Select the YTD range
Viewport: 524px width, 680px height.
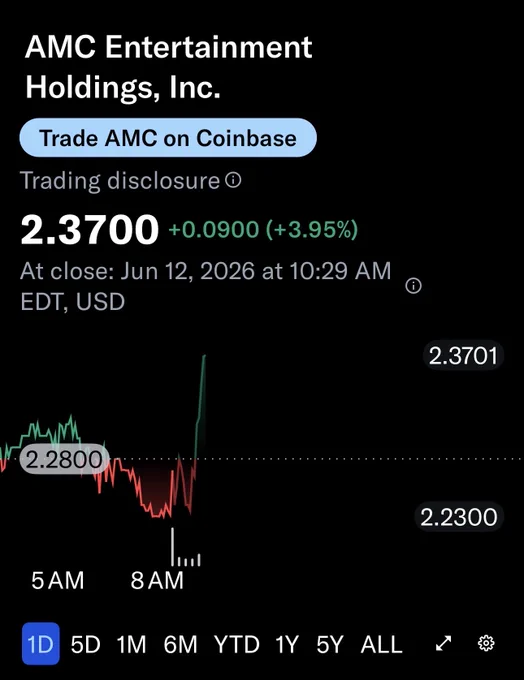coord(236,644)
